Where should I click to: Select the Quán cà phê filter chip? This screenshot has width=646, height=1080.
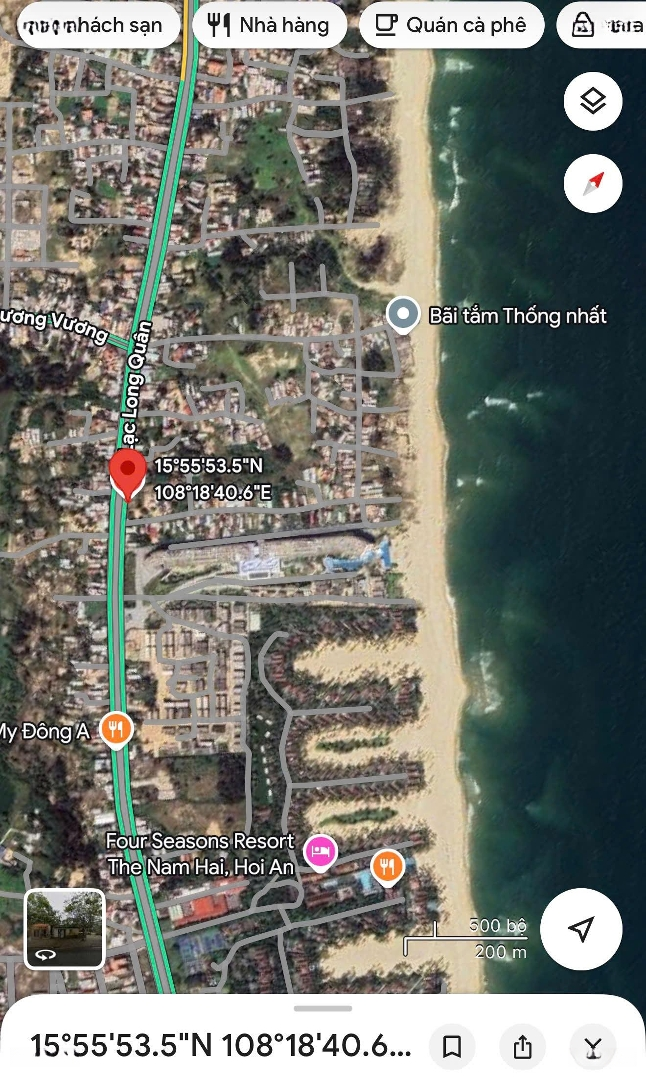tap(451, 26)
